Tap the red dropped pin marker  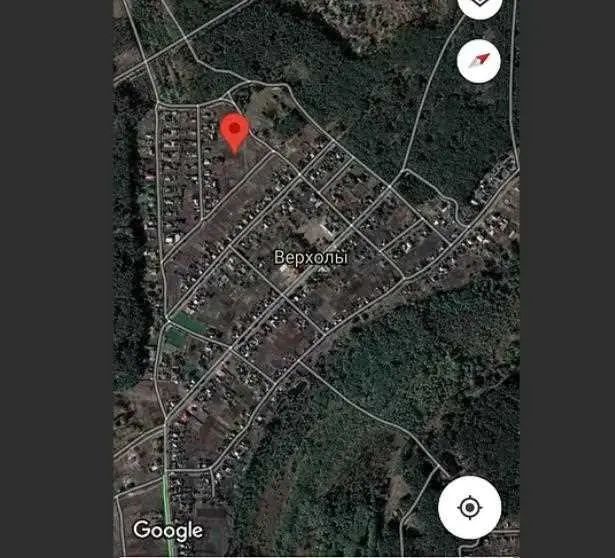click(234, 131)
